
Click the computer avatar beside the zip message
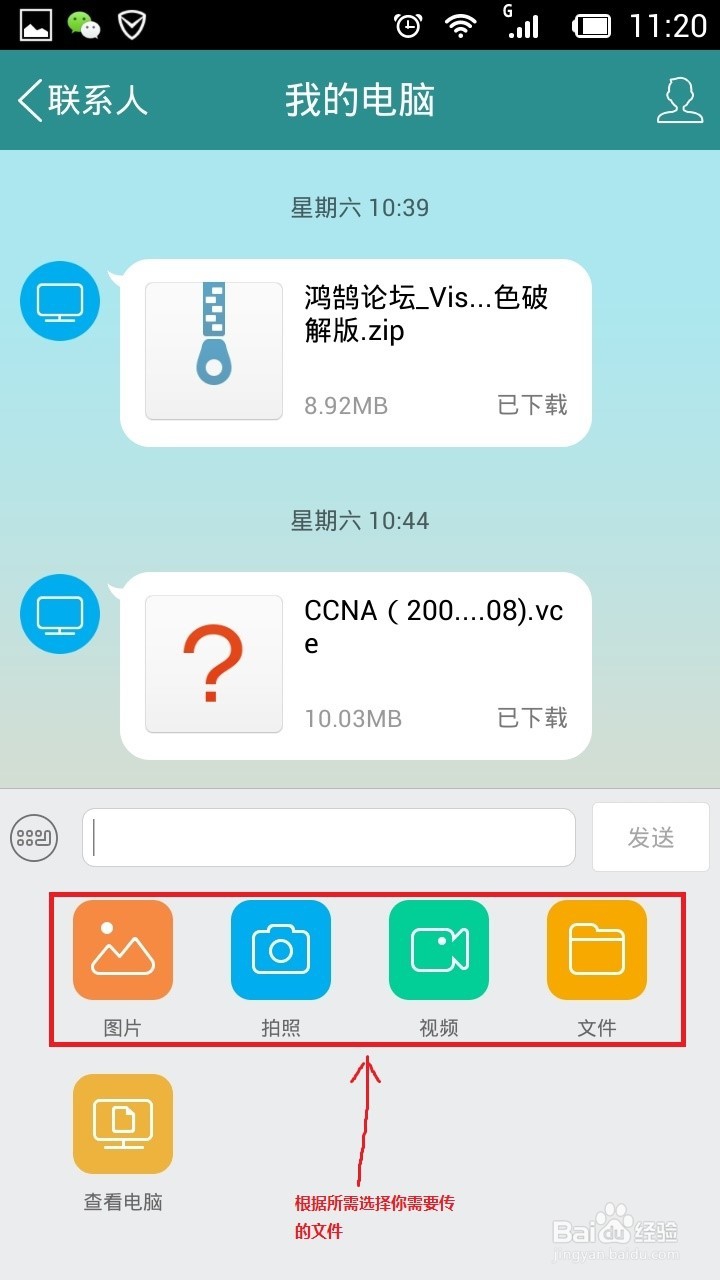tap(59, 301)
